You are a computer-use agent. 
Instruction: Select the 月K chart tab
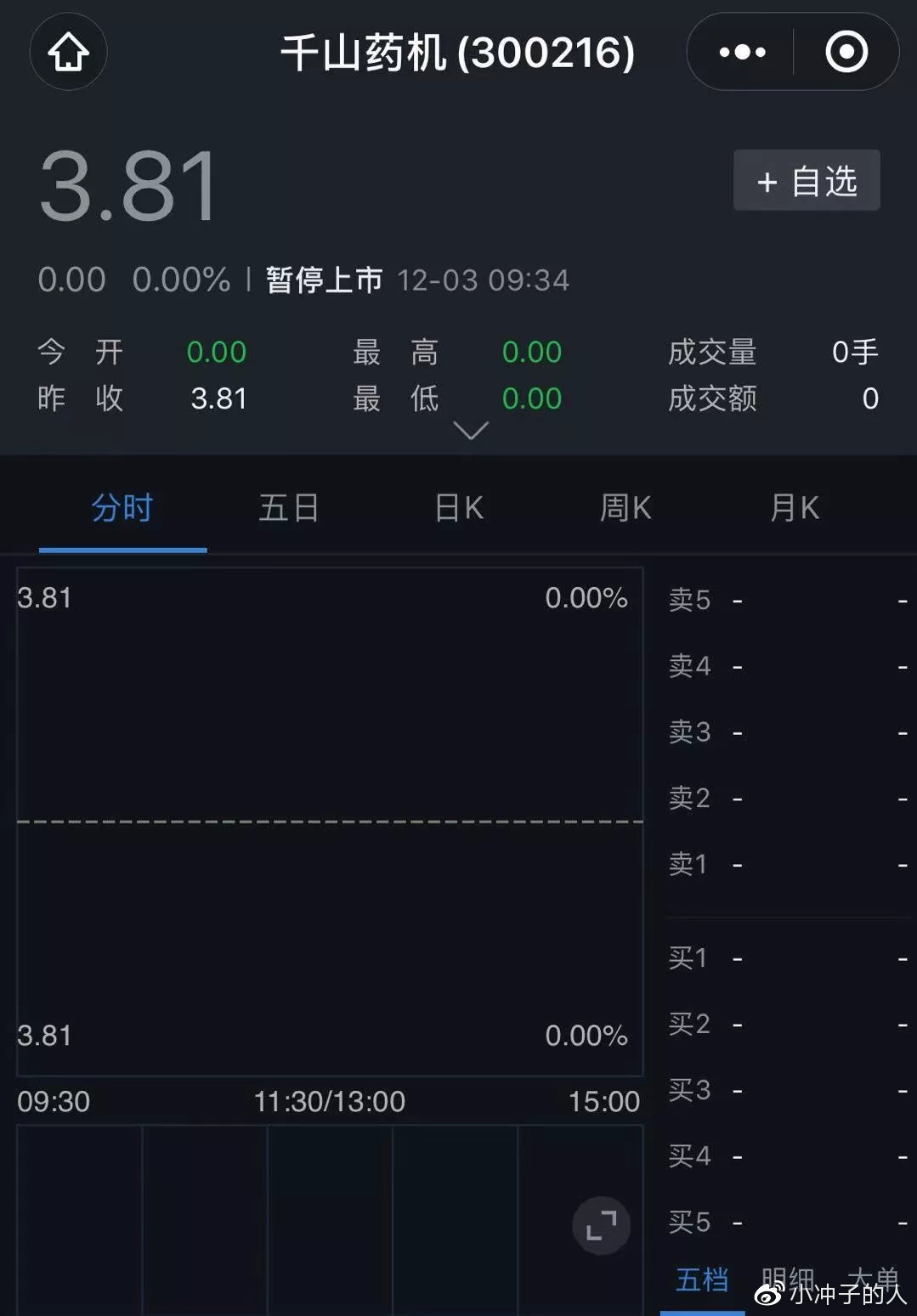[x=795, y=508]
